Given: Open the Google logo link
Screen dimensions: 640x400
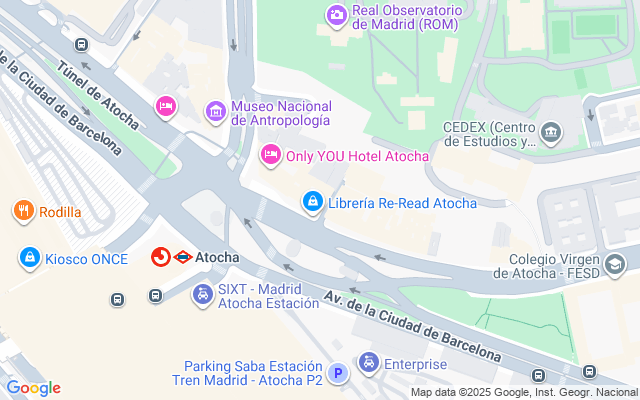Looking at the screenshot, I should click(x=33, y=388).
